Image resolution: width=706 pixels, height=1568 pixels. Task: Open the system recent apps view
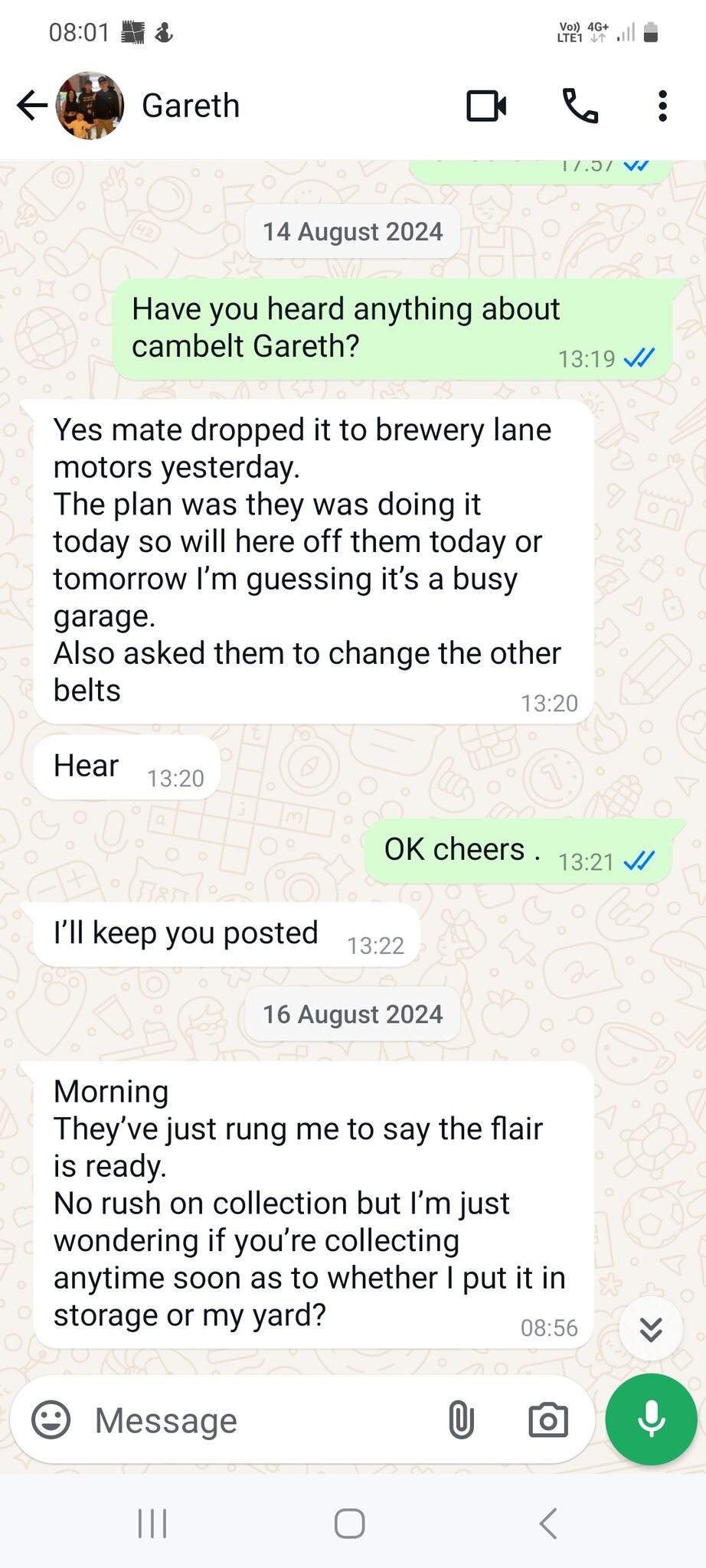pos(152,1523)
